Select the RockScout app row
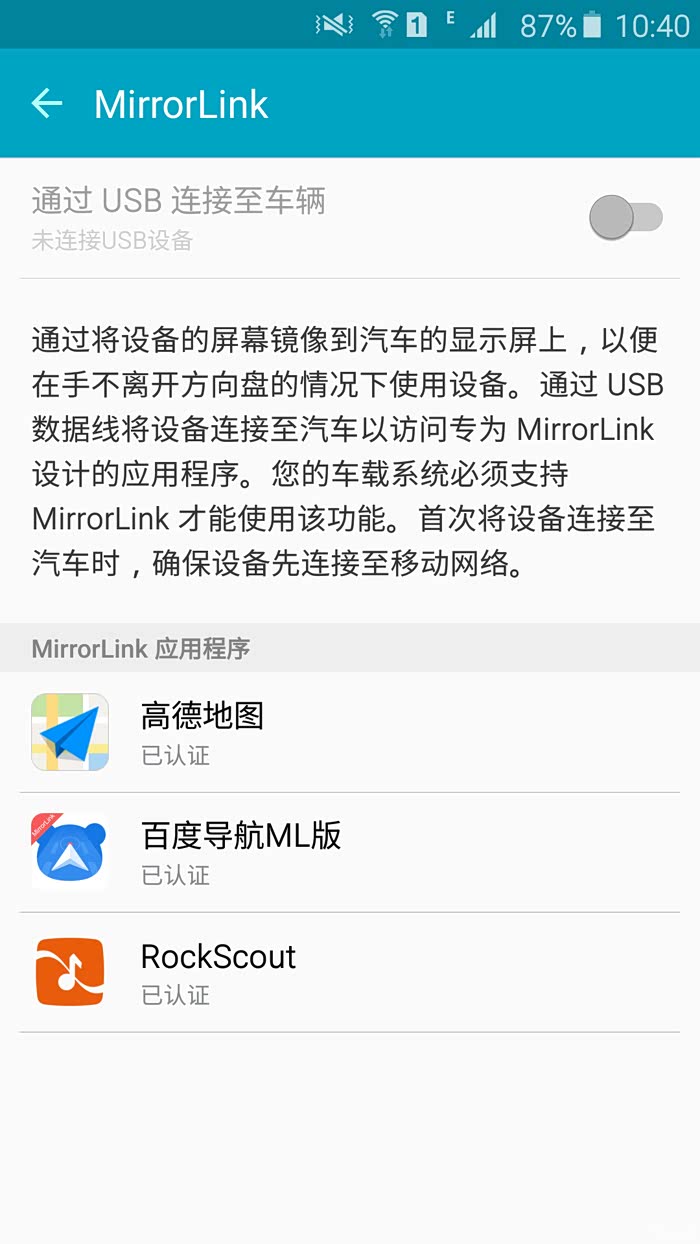This screenshot has width=700, height=1244. 350,972
